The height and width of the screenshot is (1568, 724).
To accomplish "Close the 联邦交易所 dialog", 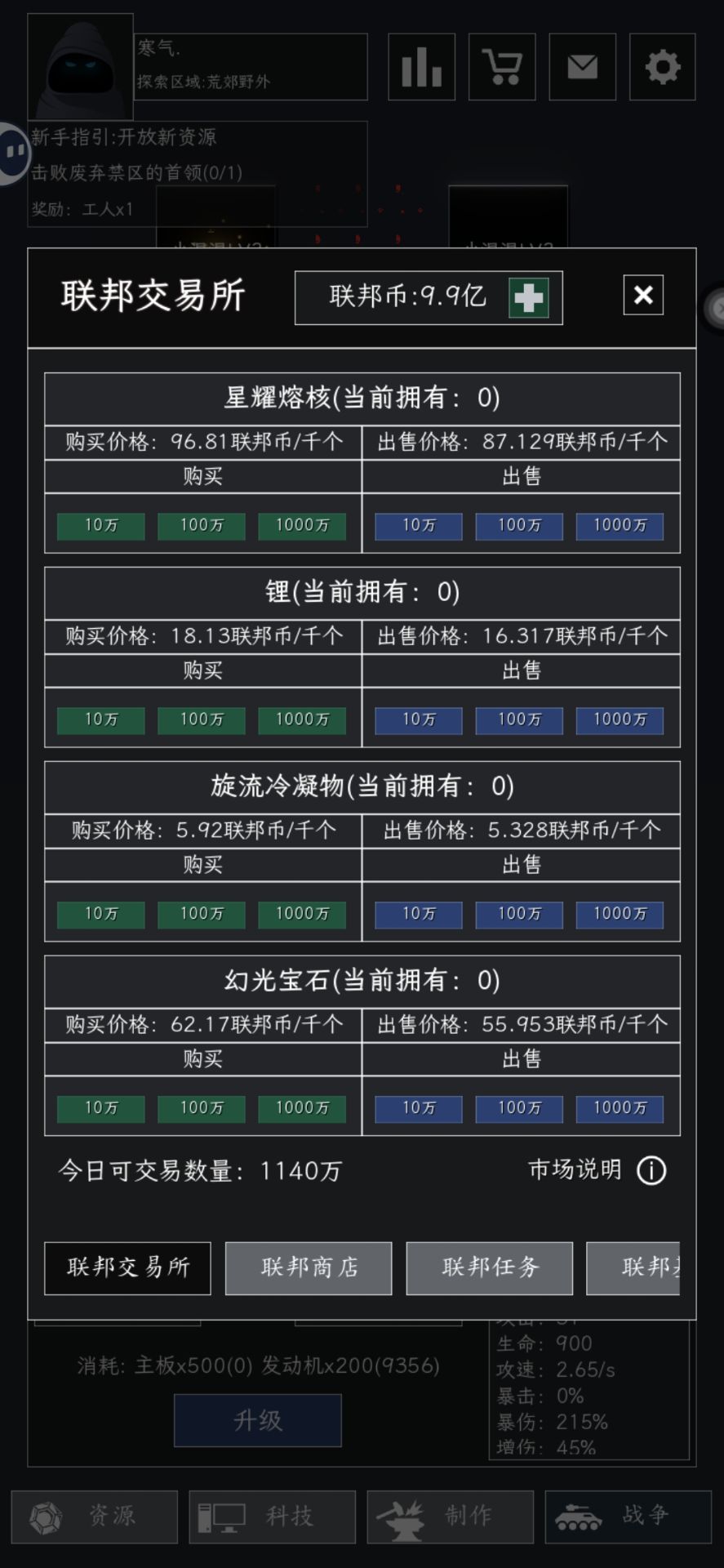I will (x=643, y=295).
